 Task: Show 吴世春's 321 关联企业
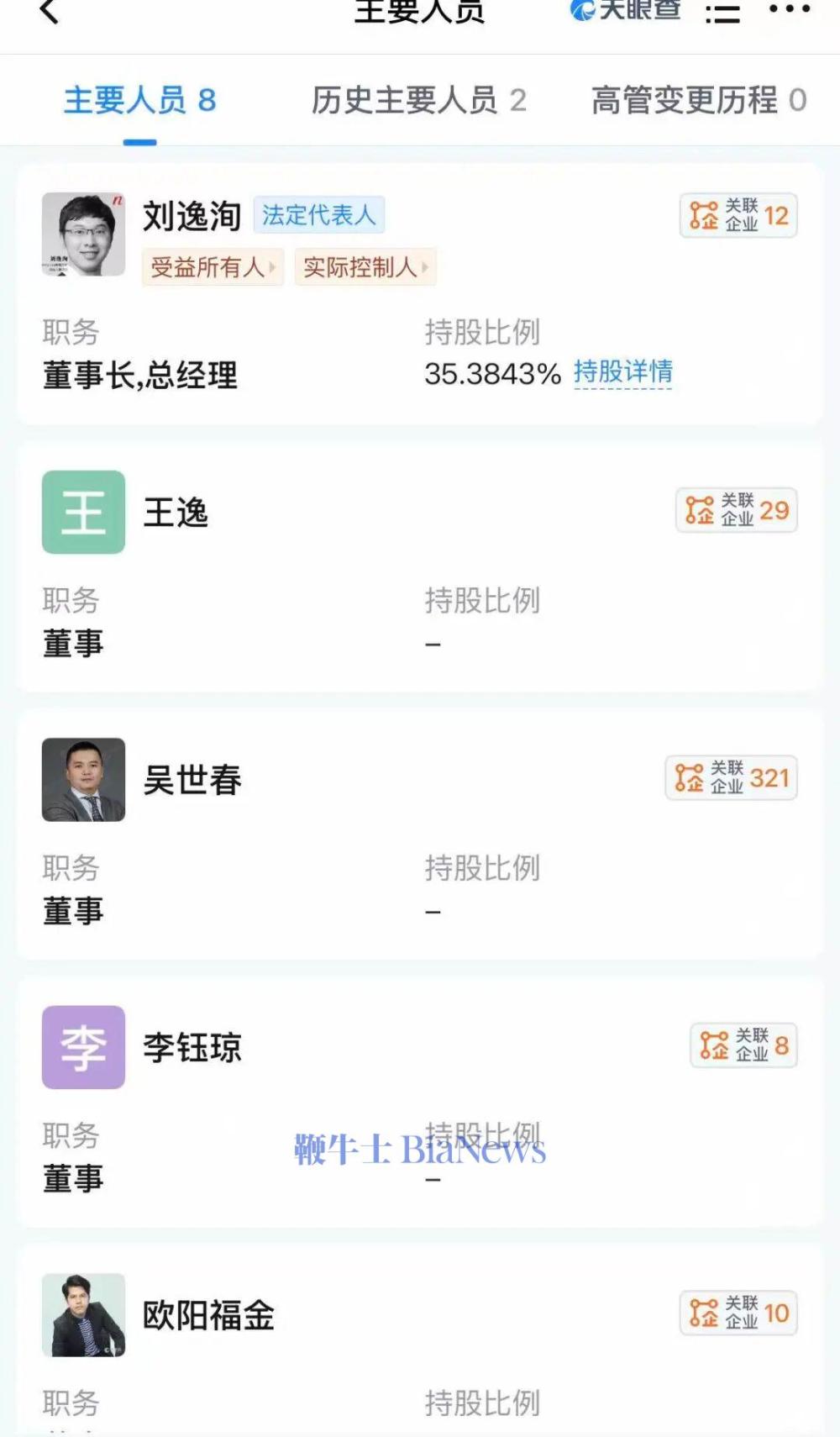pyautogui.click(x=731, y=778)
